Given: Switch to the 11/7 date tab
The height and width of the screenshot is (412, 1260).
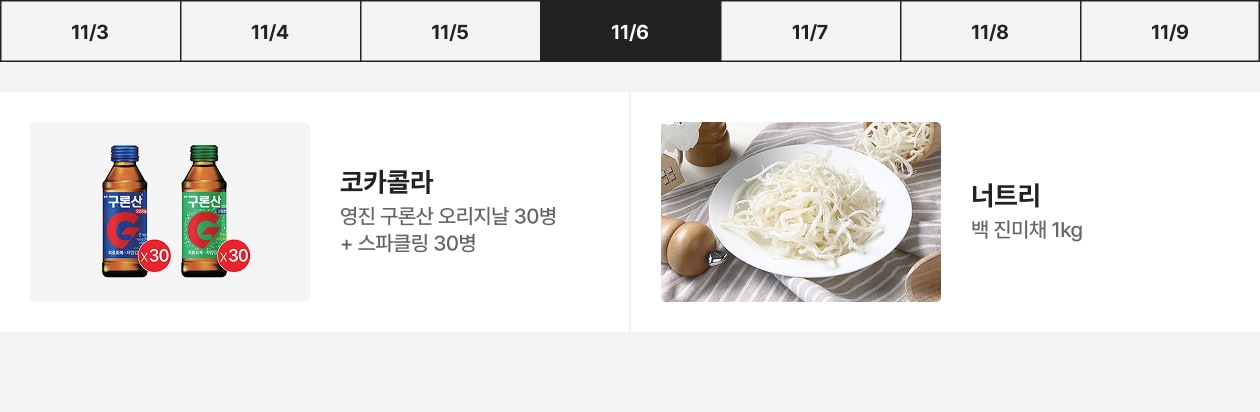Looking at the screenshot, I should pos(810,31).
